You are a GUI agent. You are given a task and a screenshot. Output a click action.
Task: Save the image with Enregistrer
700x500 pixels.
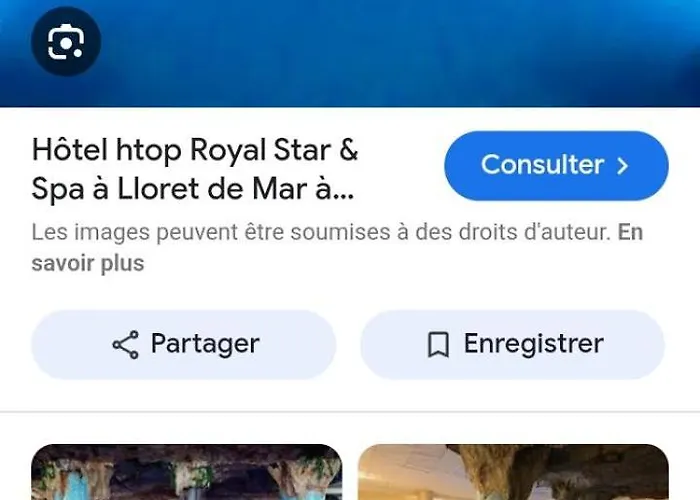[512, 345]
